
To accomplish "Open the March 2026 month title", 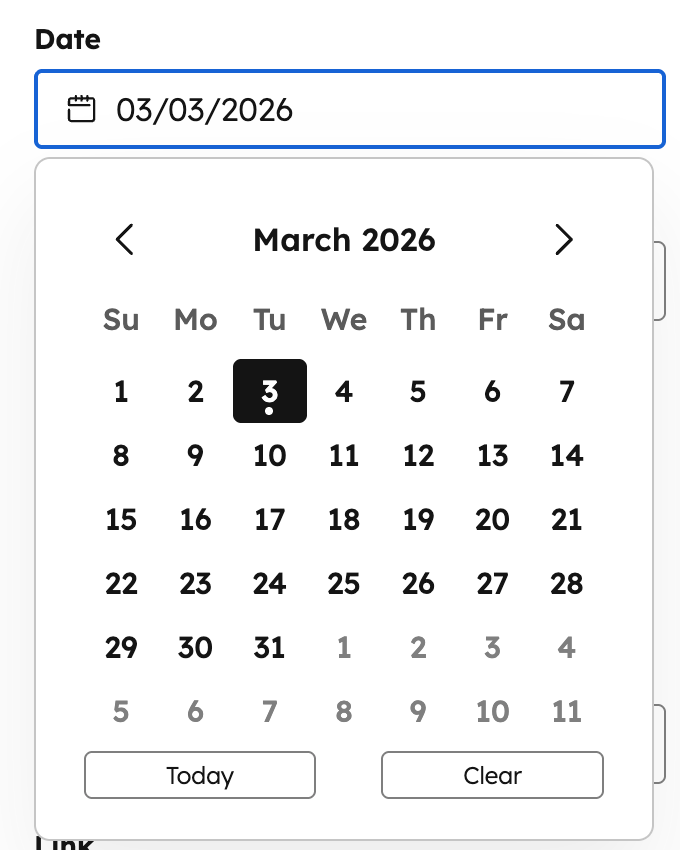I will [x=344, y=240].
